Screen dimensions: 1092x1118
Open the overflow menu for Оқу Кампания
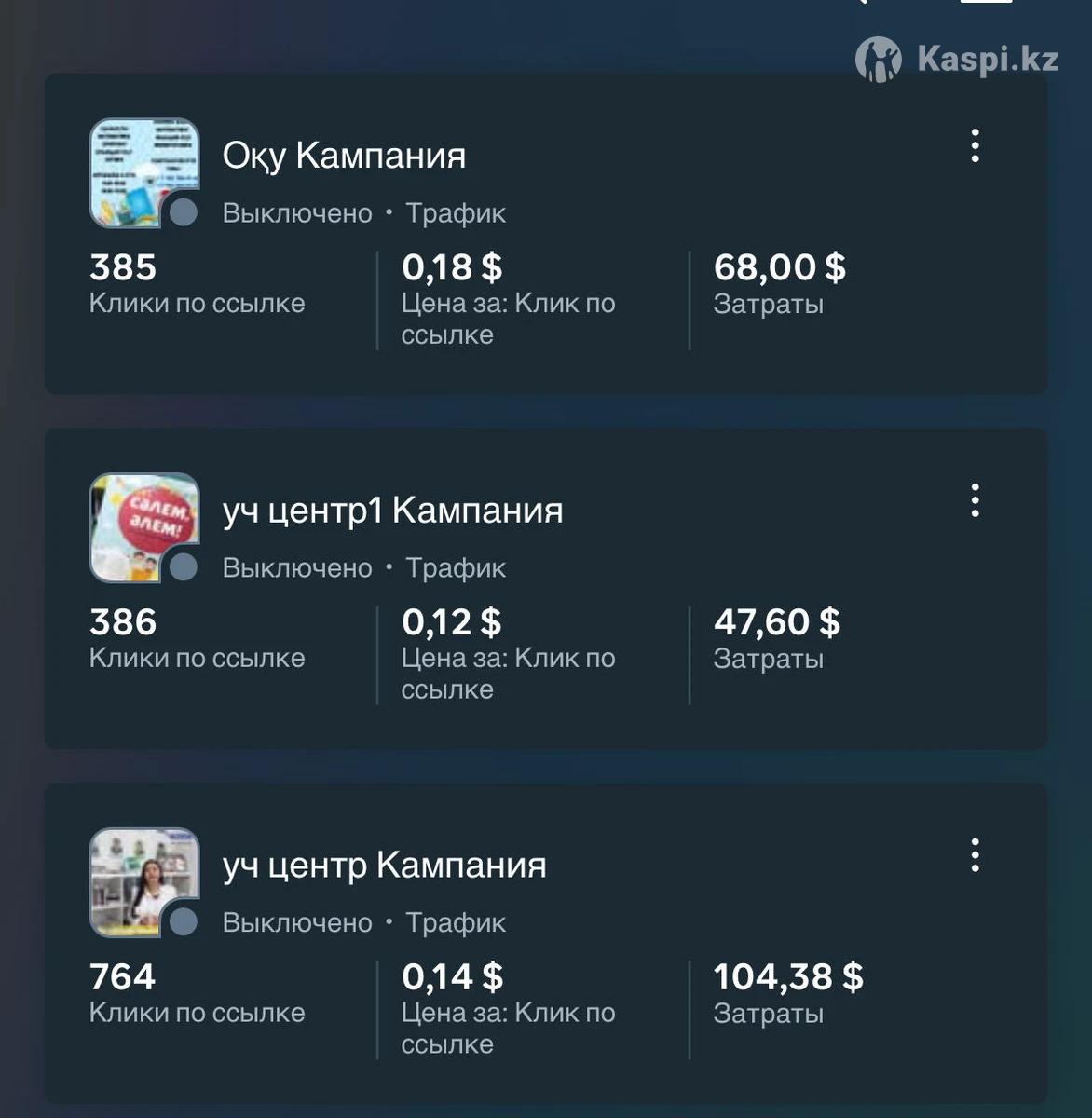pyautogui.click(x=975, y=146)
